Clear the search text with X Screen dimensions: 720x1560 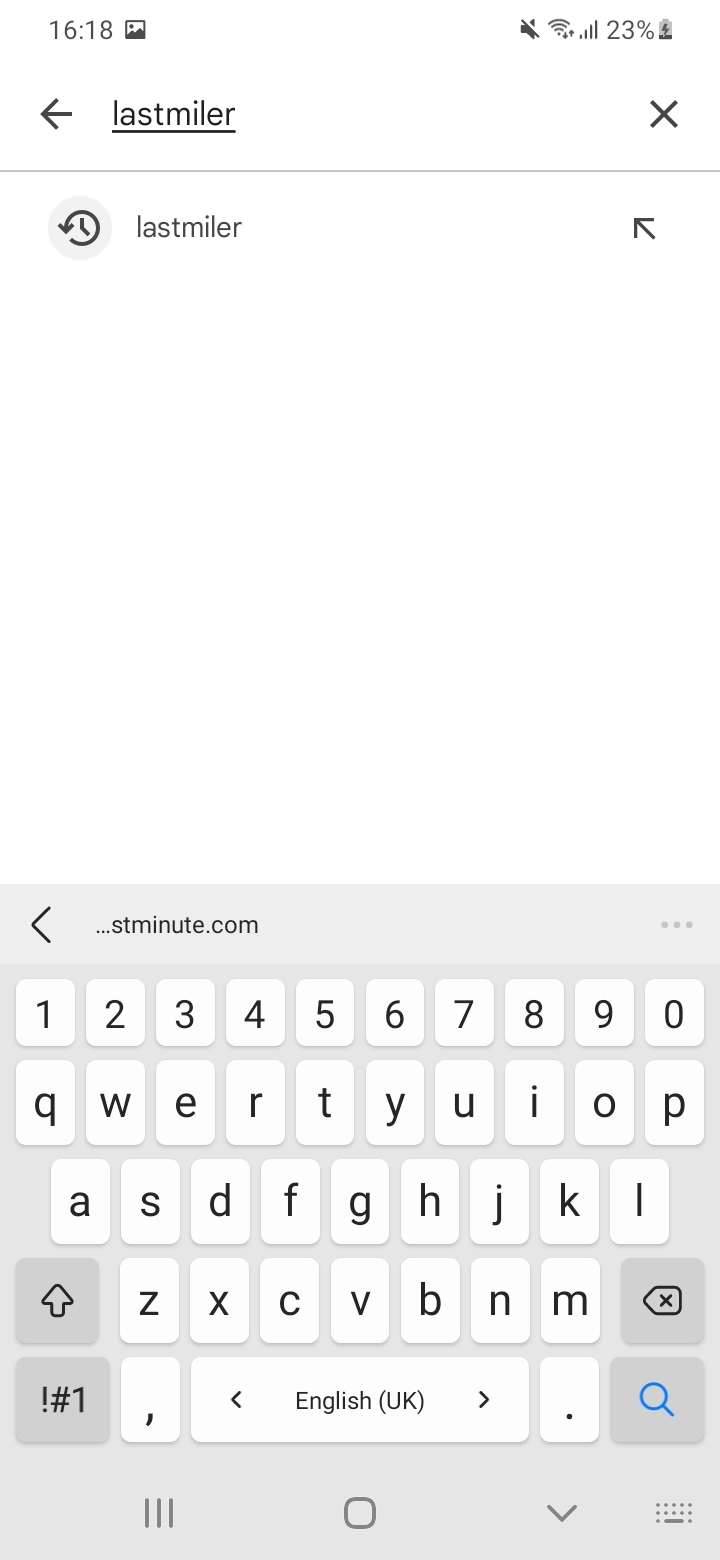point(663,115)
